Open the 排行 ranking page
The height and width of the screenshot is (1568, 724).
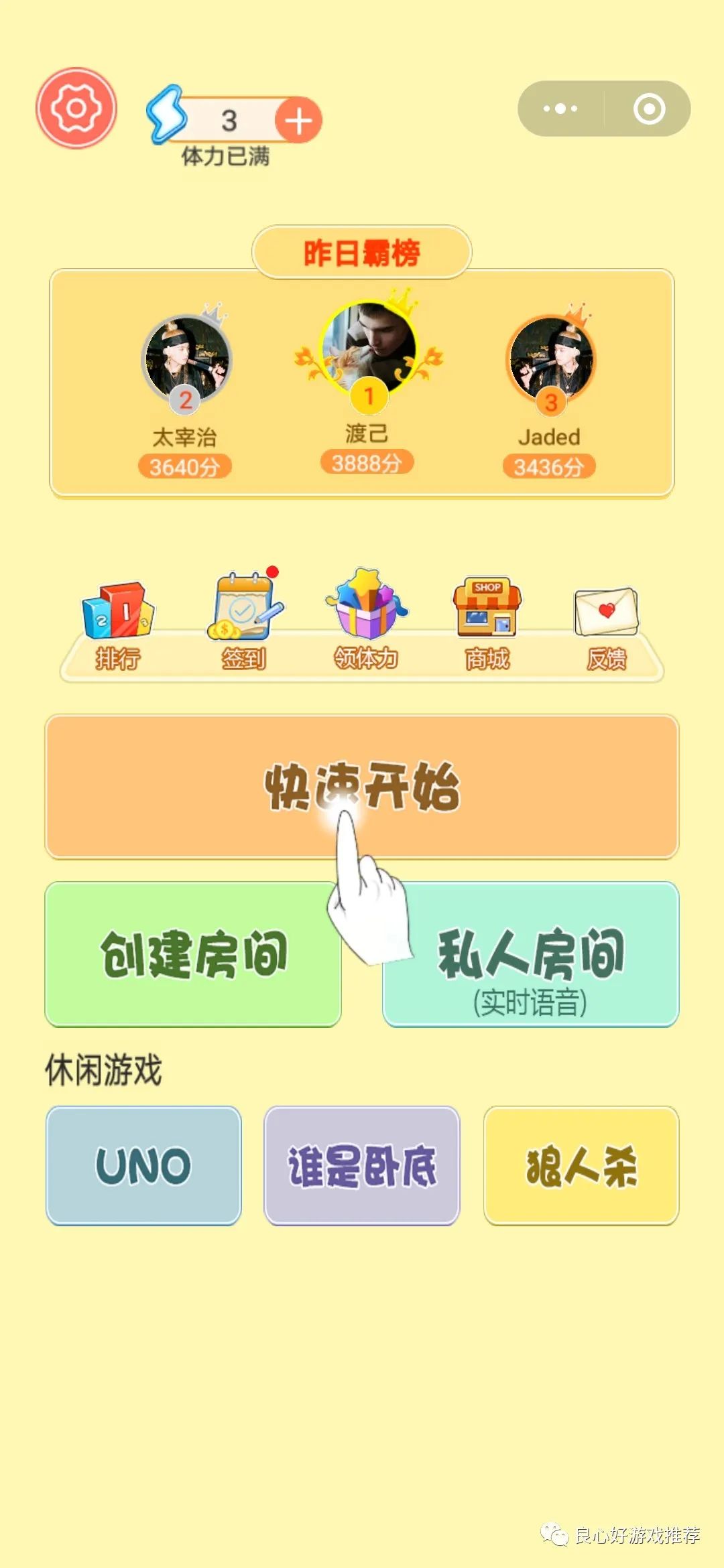pyautogui.click(x=118, y=627)
